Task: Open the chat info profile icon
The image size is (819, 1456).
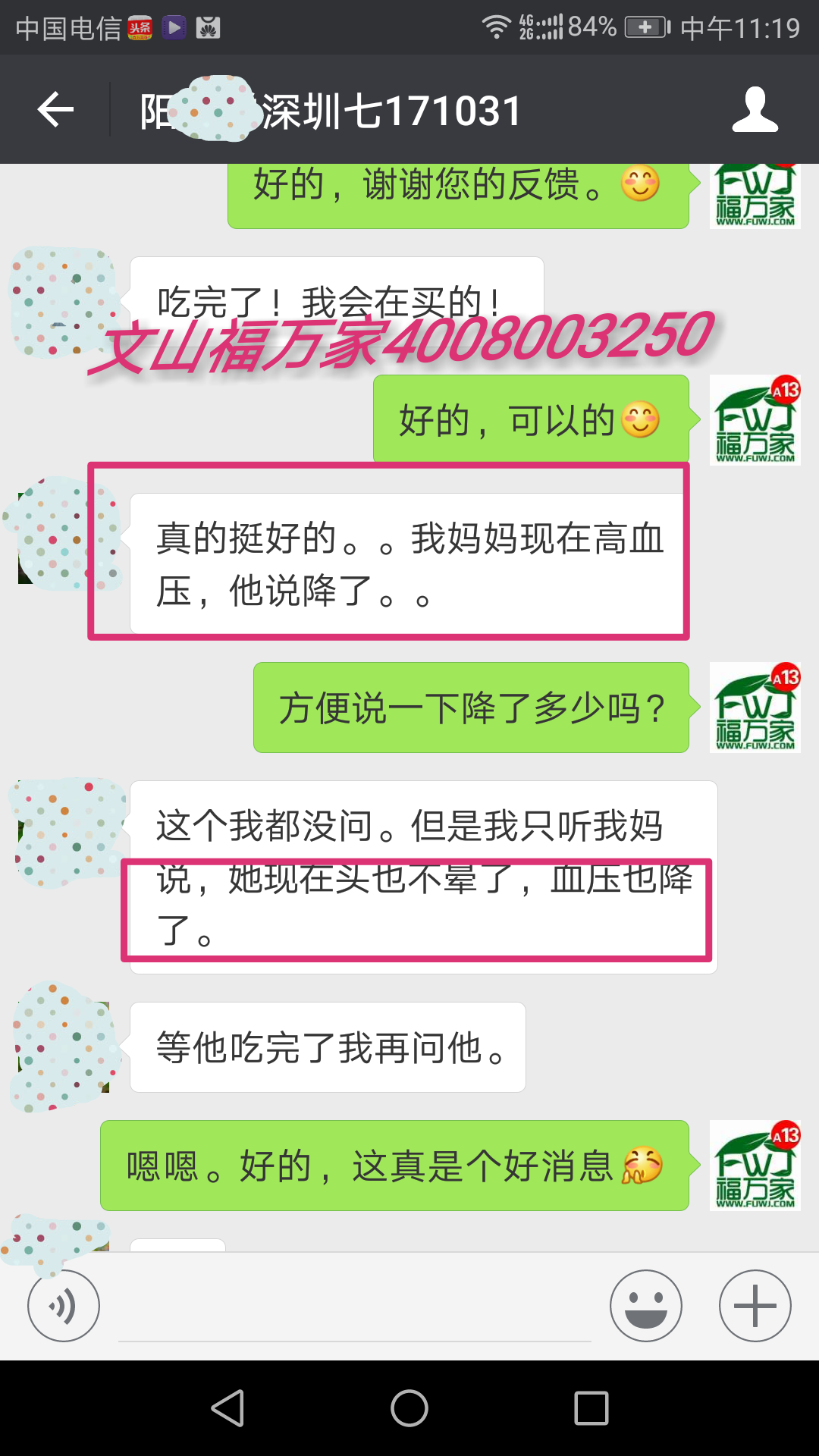Action: (x=755, y=110)
